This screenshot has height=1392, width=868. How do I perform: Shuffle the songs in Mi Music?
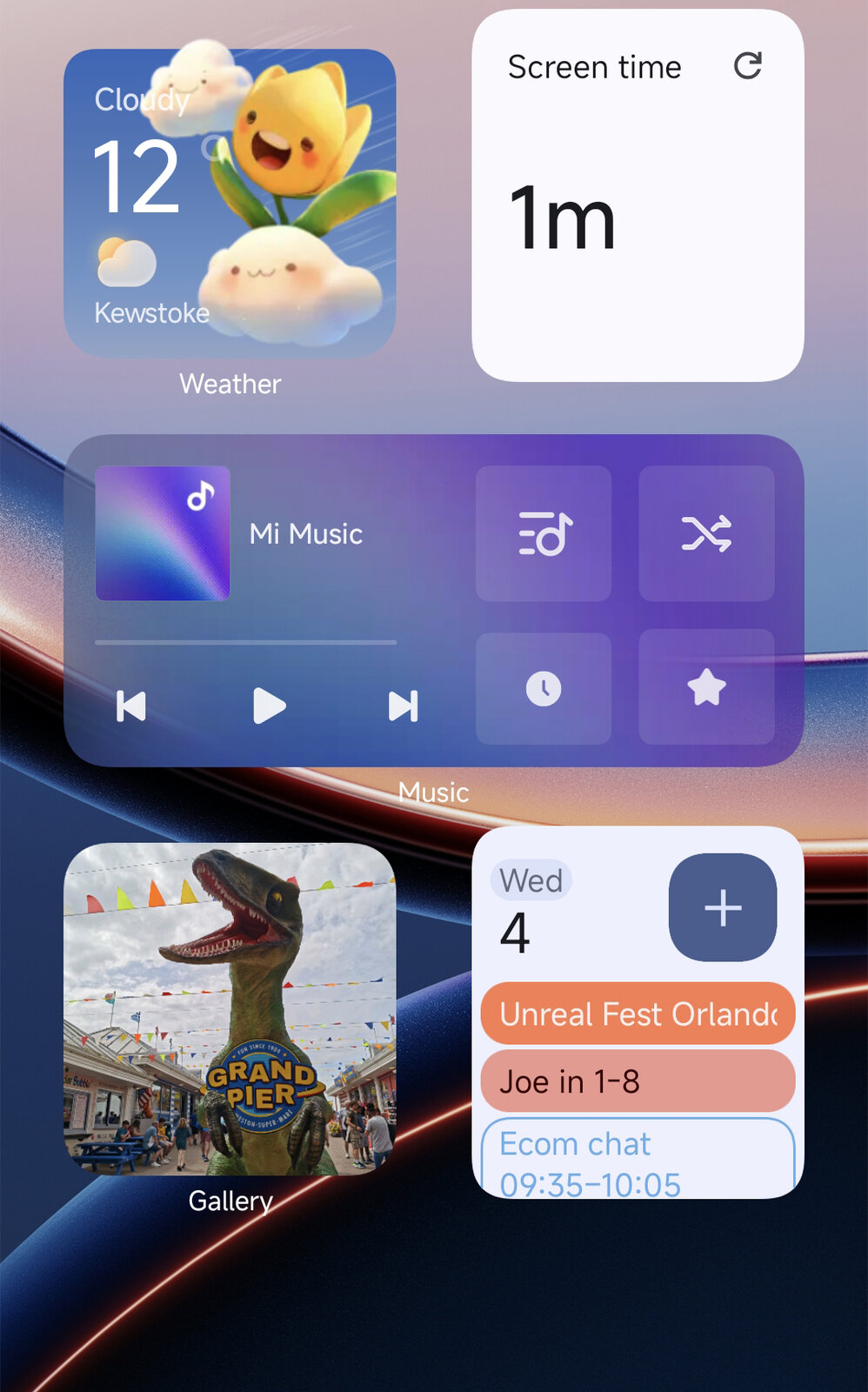coord(706,533)
